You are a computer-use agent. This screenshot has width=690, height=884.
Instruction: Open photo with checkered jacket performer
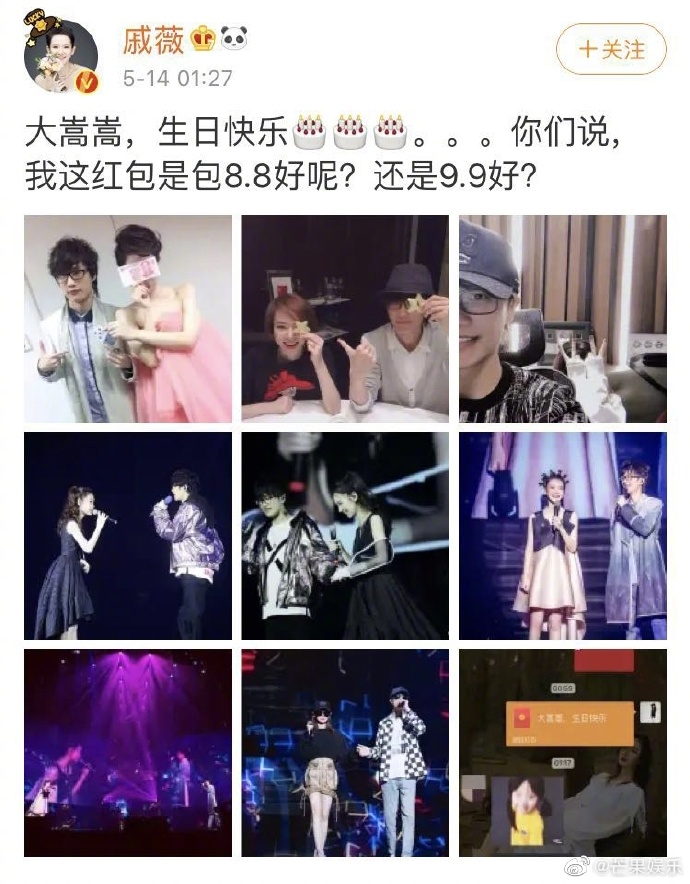click(345, 752)
